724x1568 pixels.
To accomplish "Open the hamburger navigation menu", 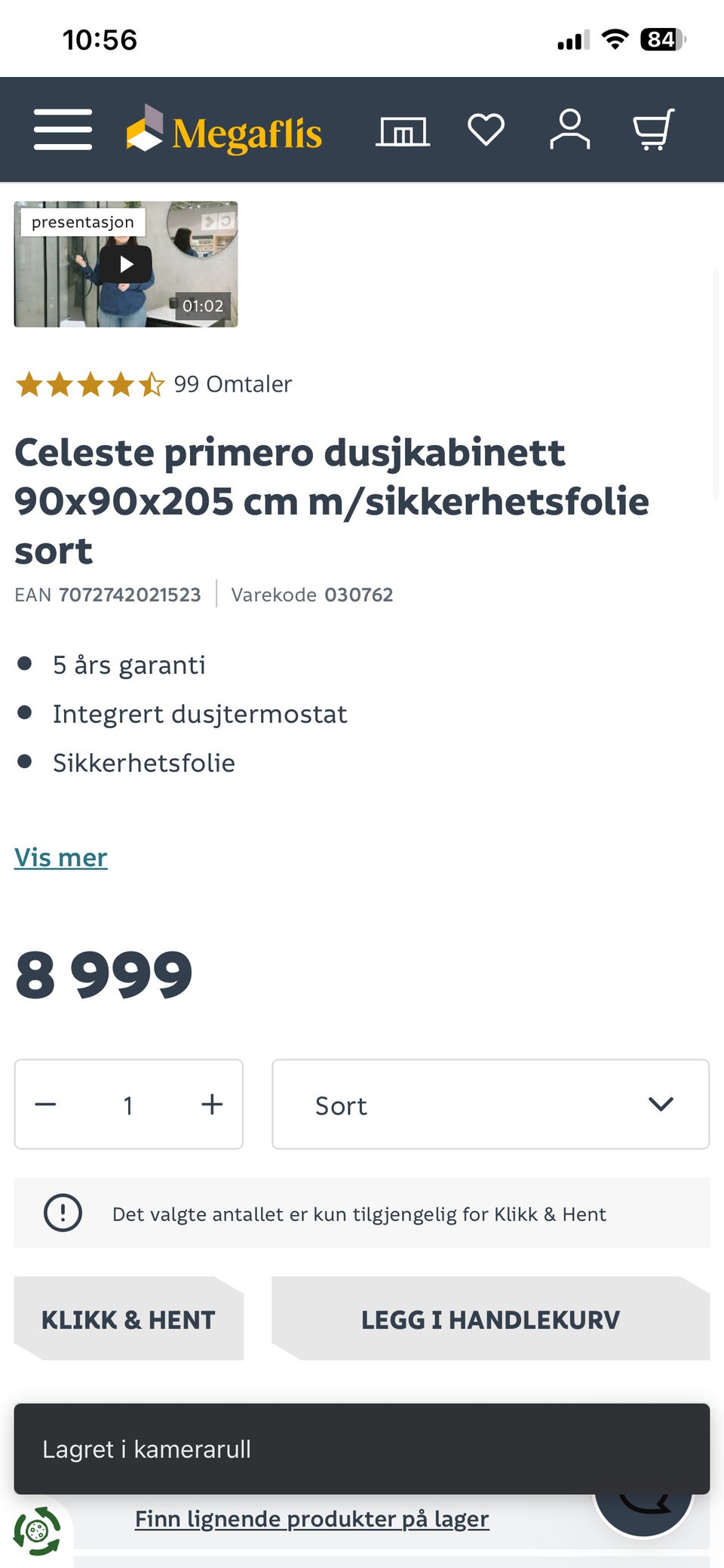I will [63, 129].
